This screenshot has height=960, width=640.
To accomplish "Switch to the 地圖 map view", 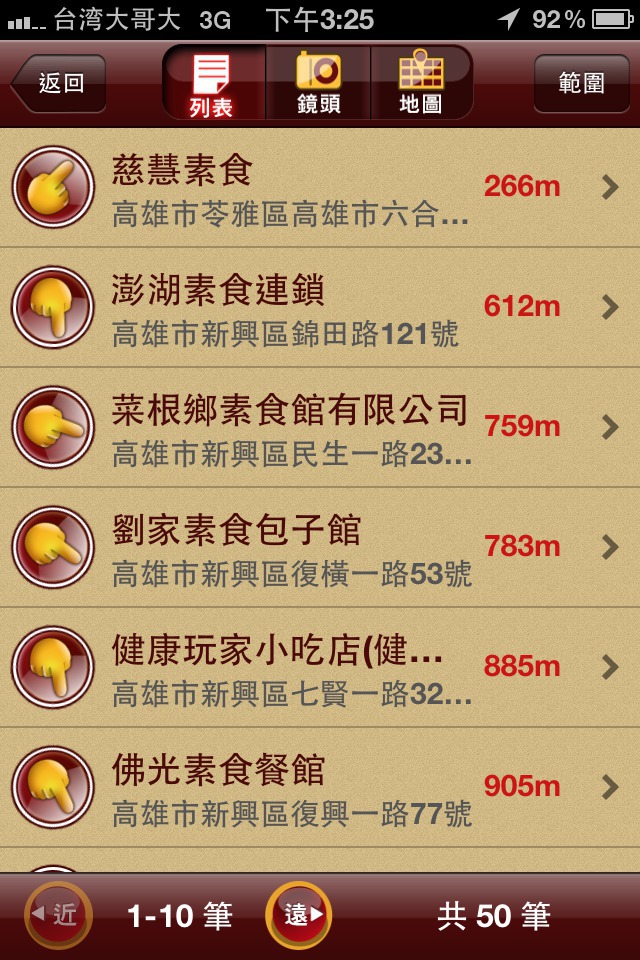I will [x=421, y=83].
